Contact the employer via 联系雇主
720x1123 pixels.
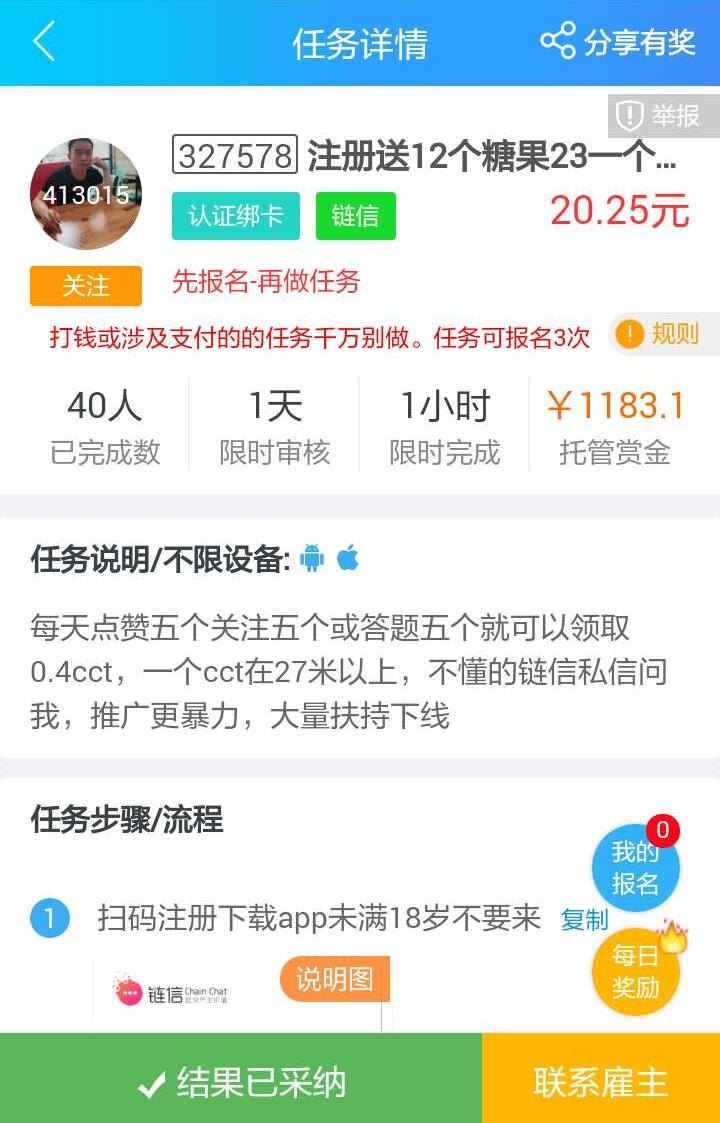point(600,1082)
